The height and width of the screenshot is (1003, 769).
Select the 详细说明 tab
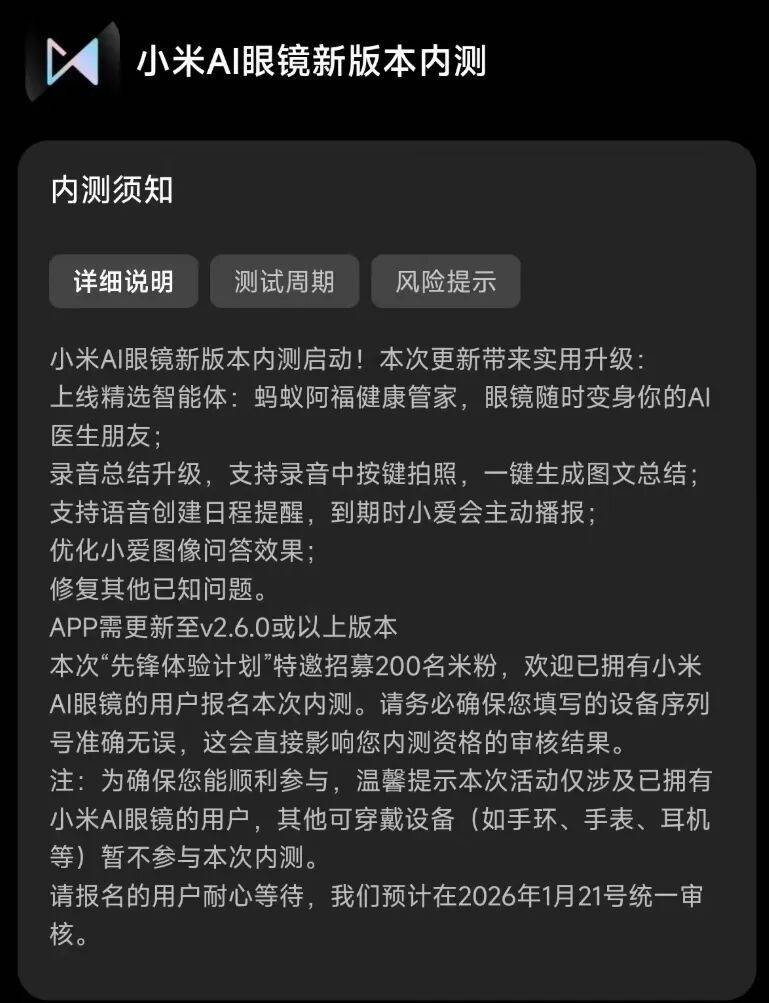123,281
